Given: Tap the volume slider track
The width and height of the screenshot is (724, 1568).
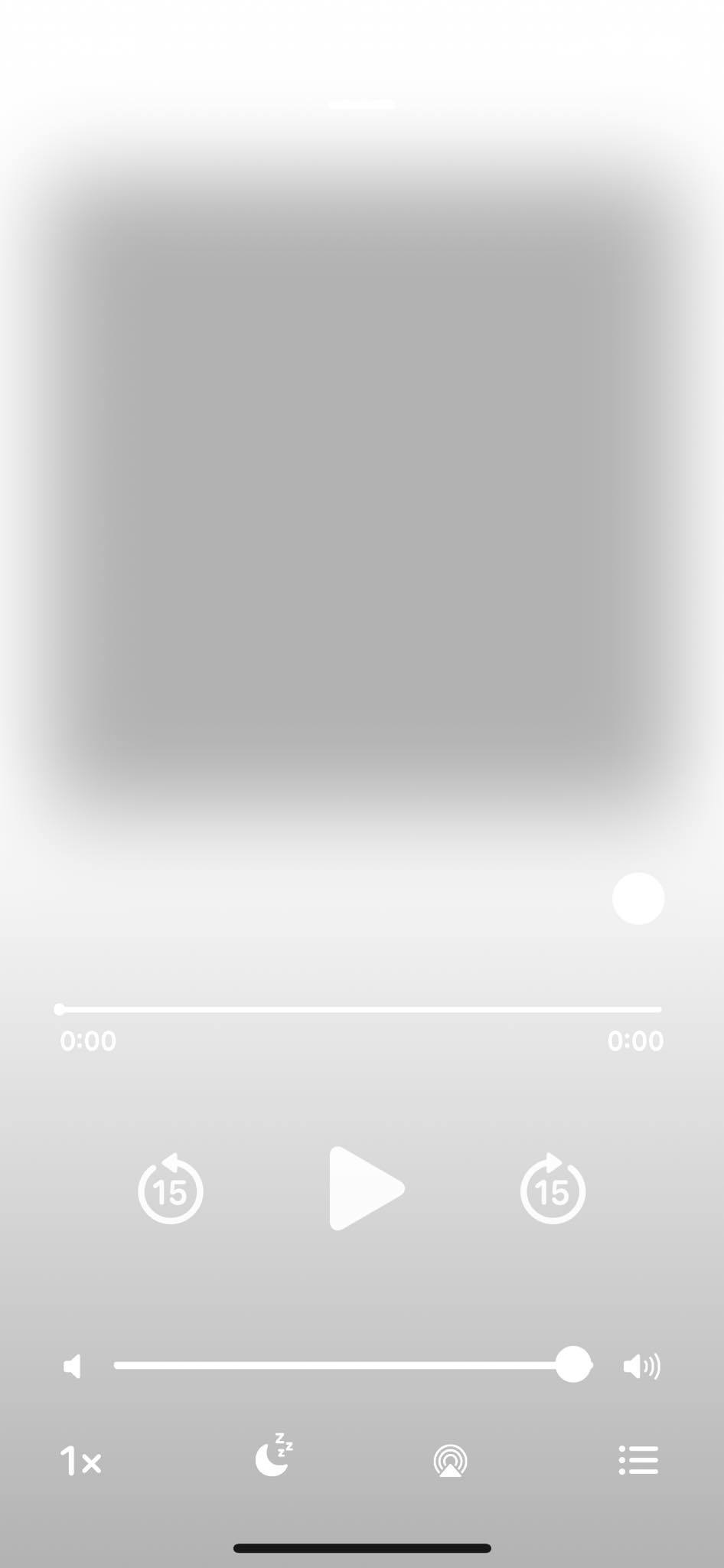Looking at the screenshot, I should (337, 1365).
